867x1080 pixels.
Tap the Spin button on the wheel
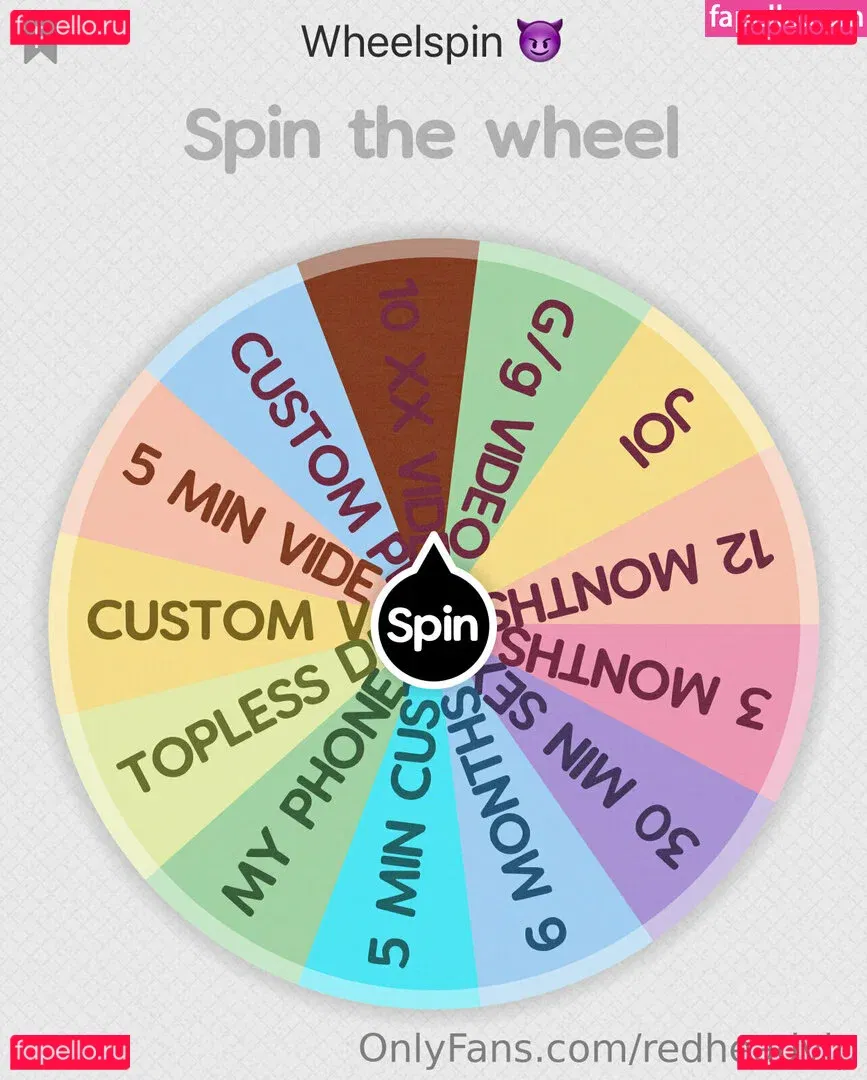click(x=433, y=627)
